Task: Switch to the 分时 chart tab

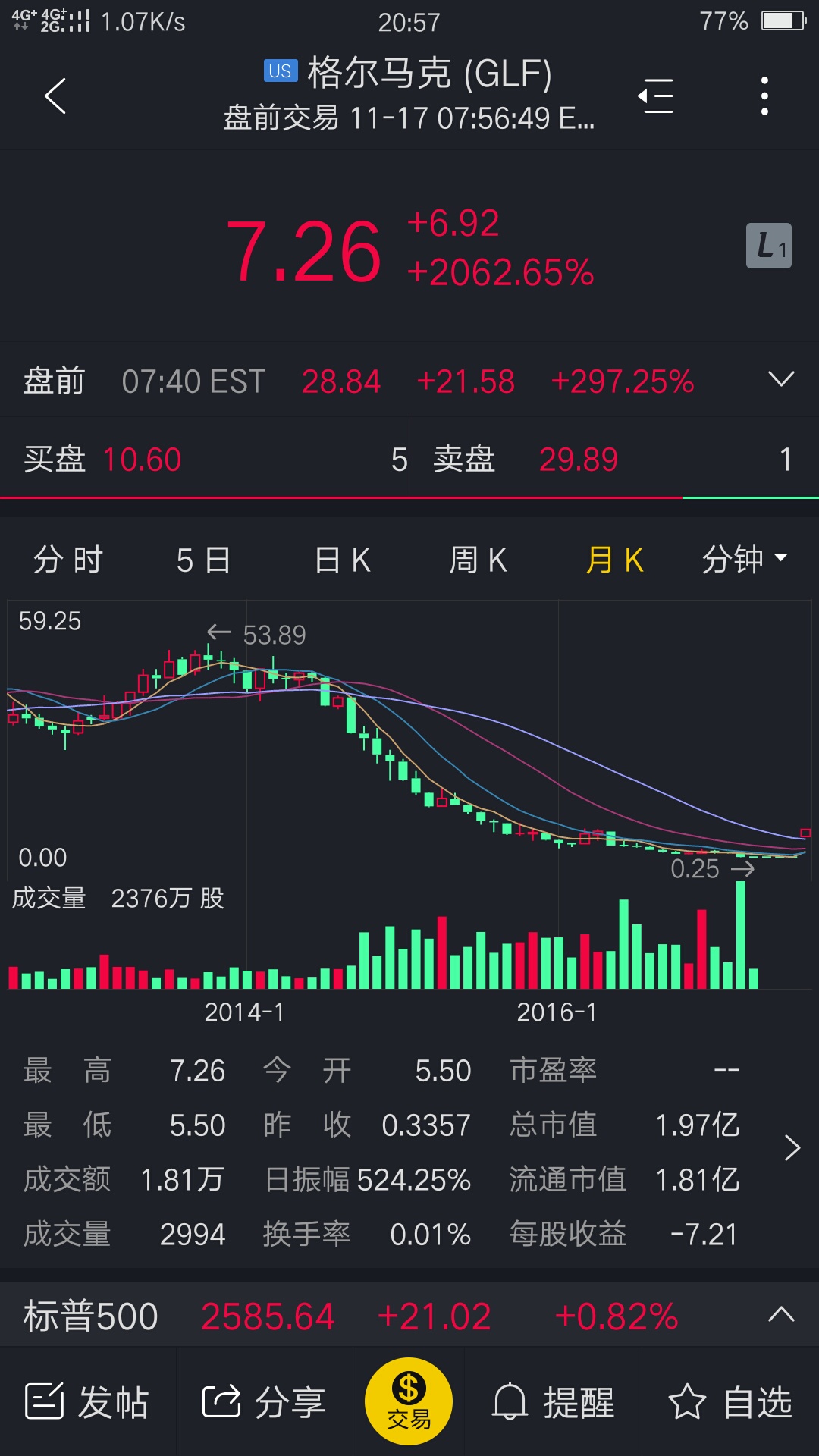Action: click(68, 560)
